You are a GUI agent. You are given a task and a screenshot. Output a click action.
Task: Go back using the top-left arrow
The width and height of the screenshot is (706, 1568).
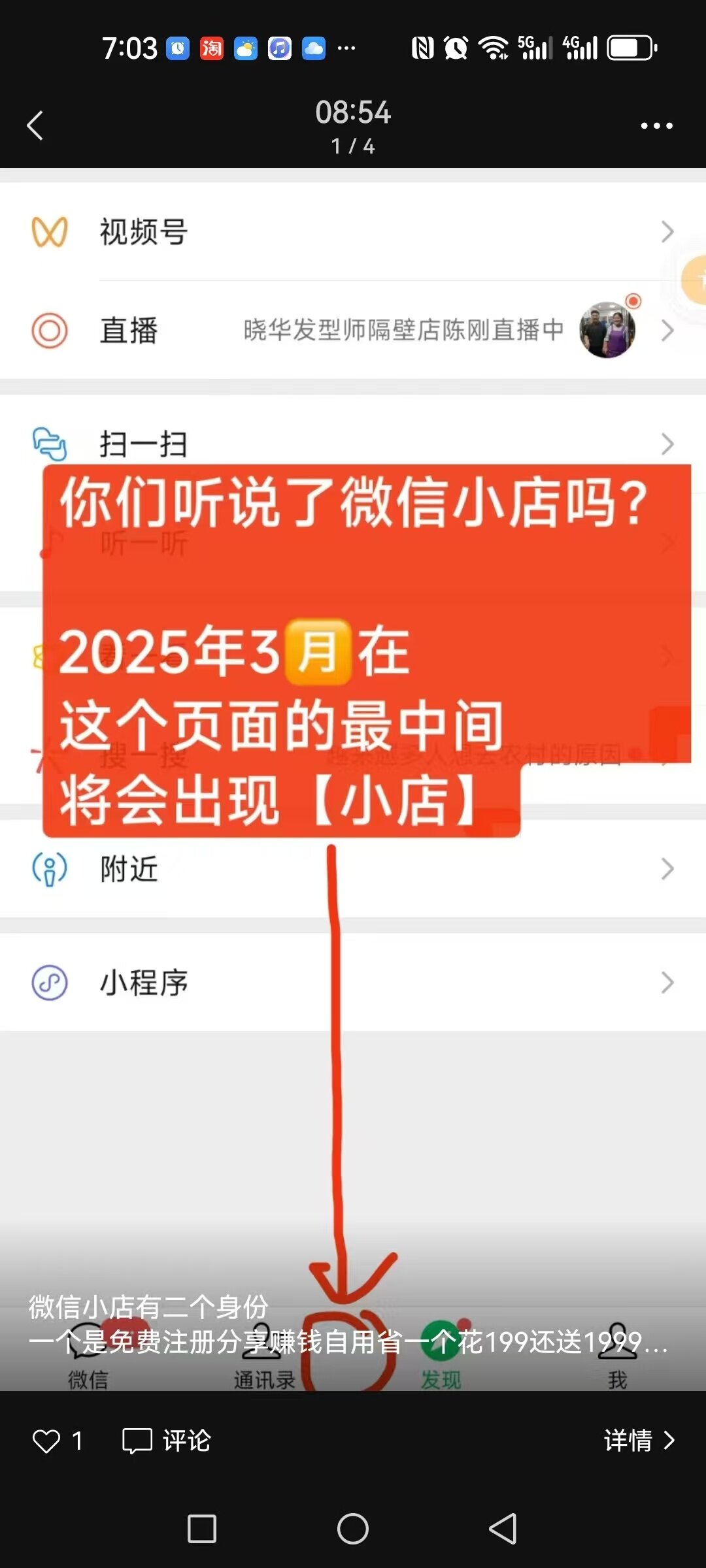(35, 125)
